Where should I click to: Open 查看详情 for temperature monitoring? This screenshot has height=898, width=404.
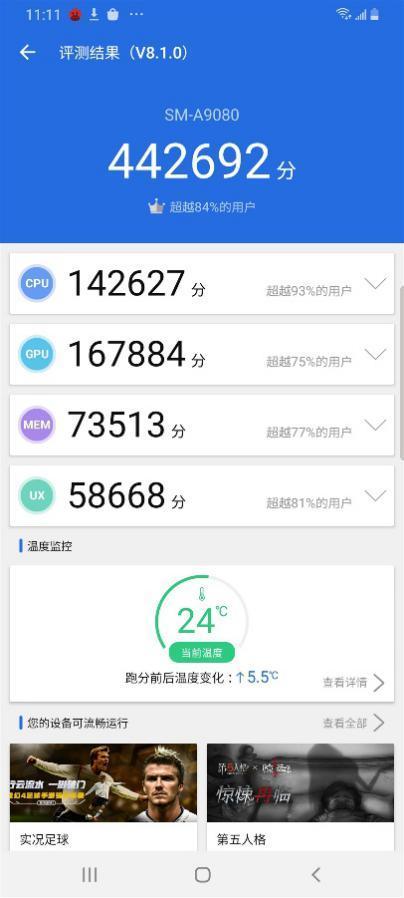(353, 682)
